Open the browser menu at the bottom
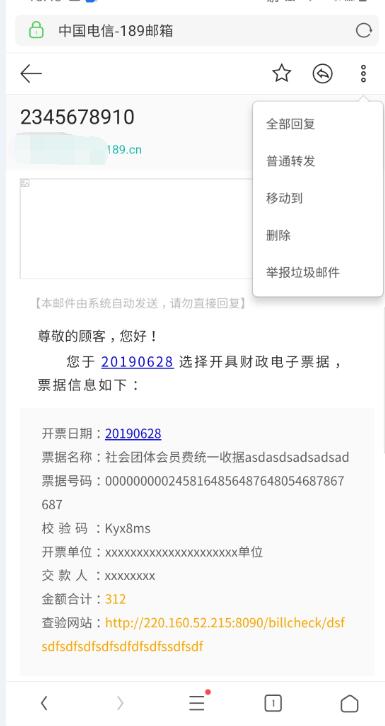 (x=198, y=703)
